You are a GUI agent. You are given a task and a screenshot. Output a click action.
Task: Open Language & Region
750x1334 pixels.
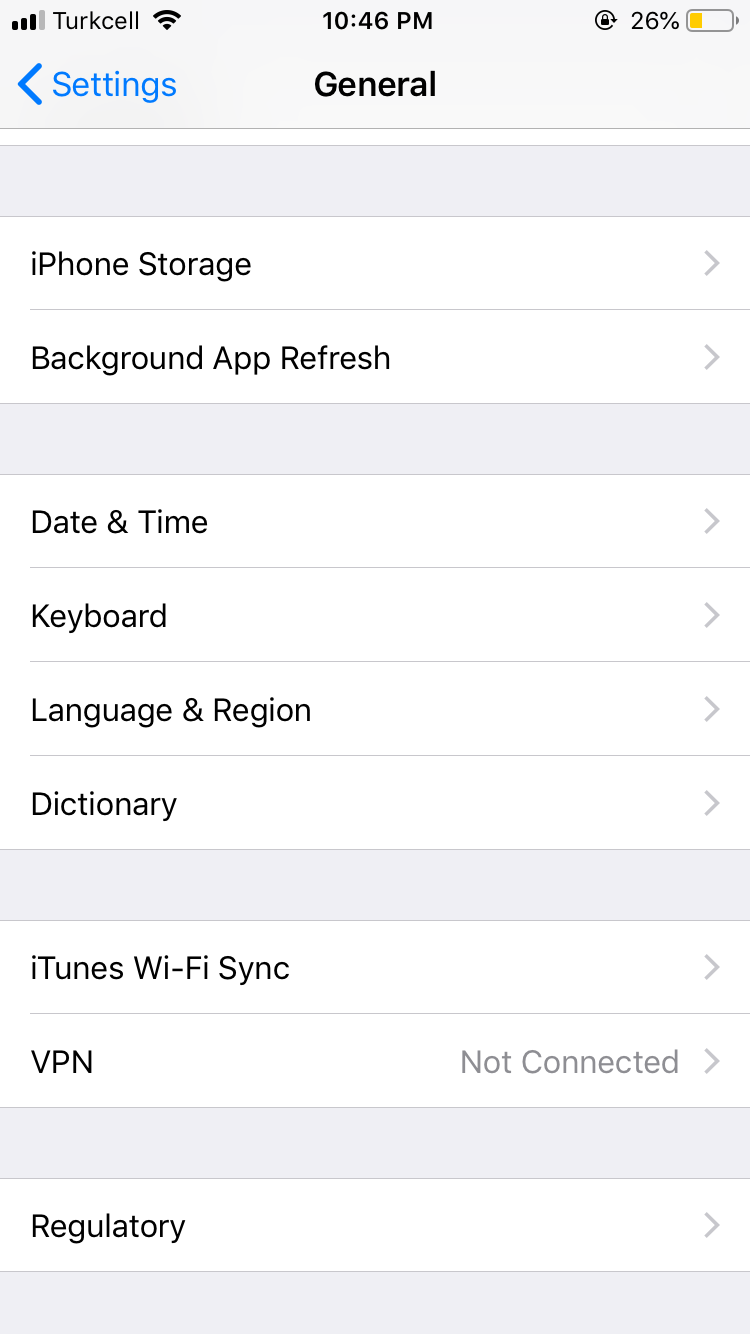375,710
